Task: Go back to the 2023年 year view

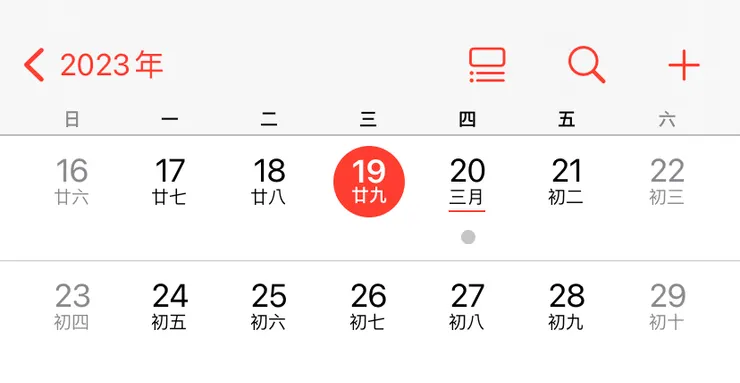Action: (93, 65)
